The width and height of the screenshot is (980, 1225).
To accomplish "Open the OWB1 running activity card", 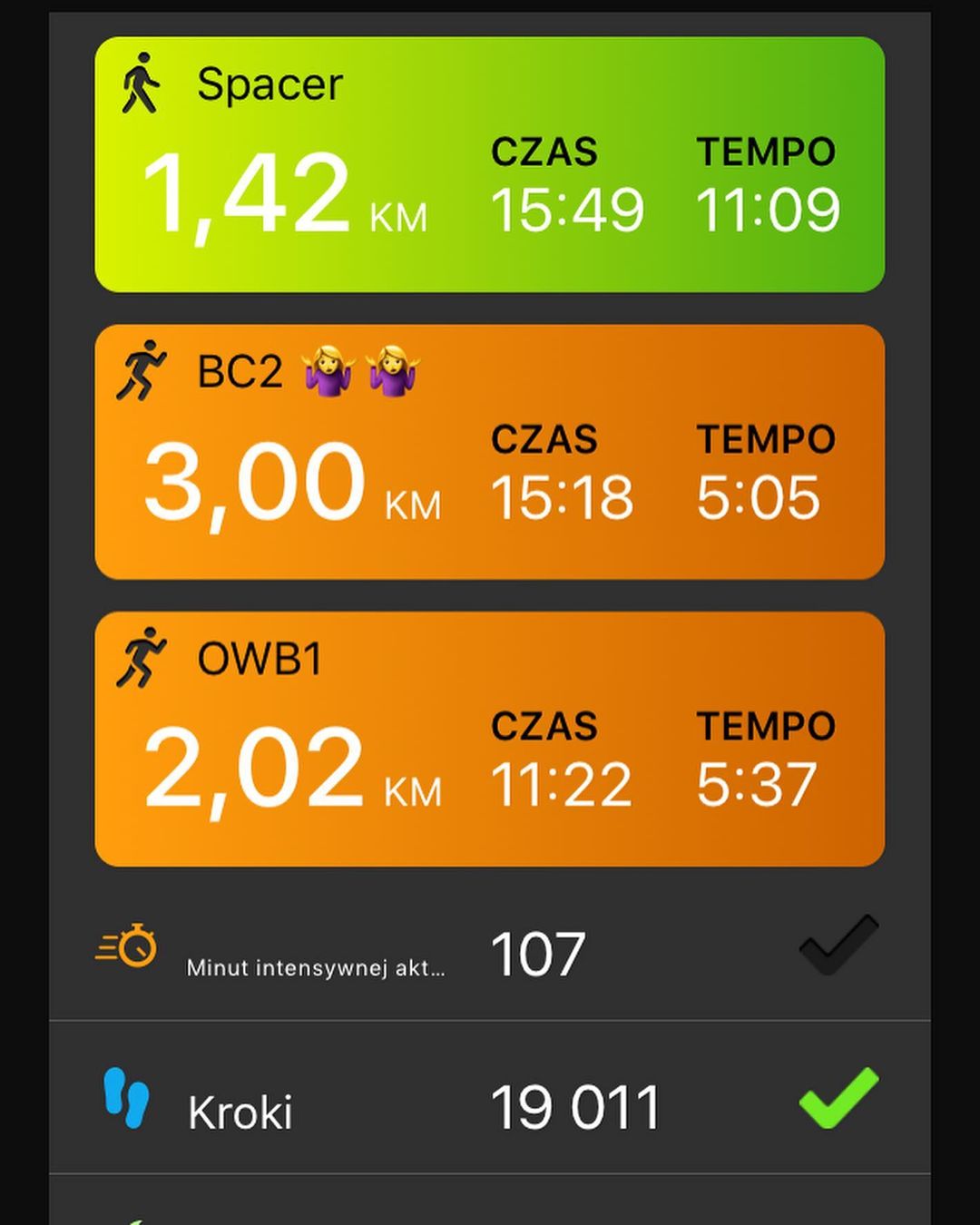I will [x=490, y=739].
